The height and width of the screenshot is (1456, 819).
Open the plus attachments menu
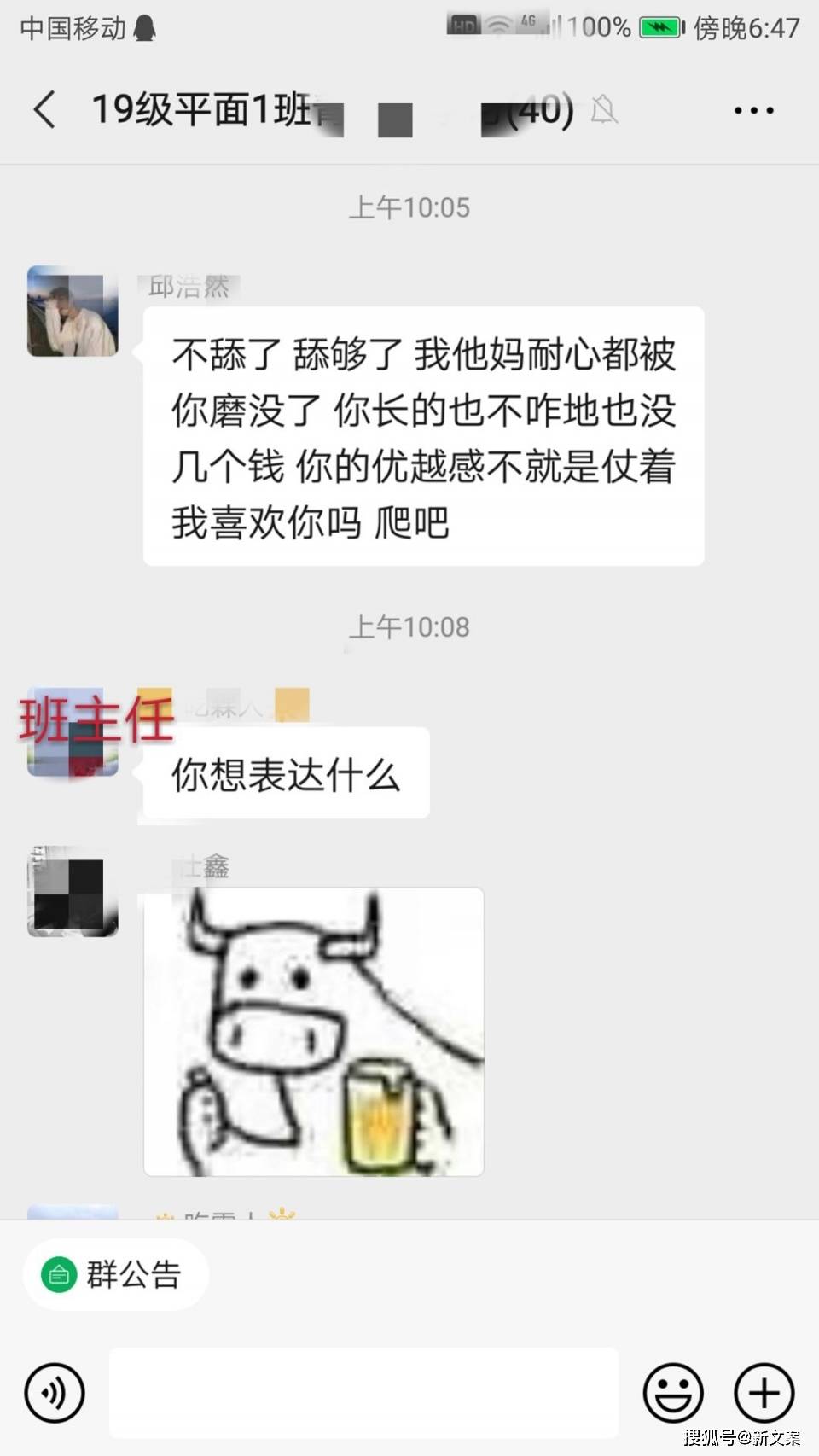click(764, 1393)
